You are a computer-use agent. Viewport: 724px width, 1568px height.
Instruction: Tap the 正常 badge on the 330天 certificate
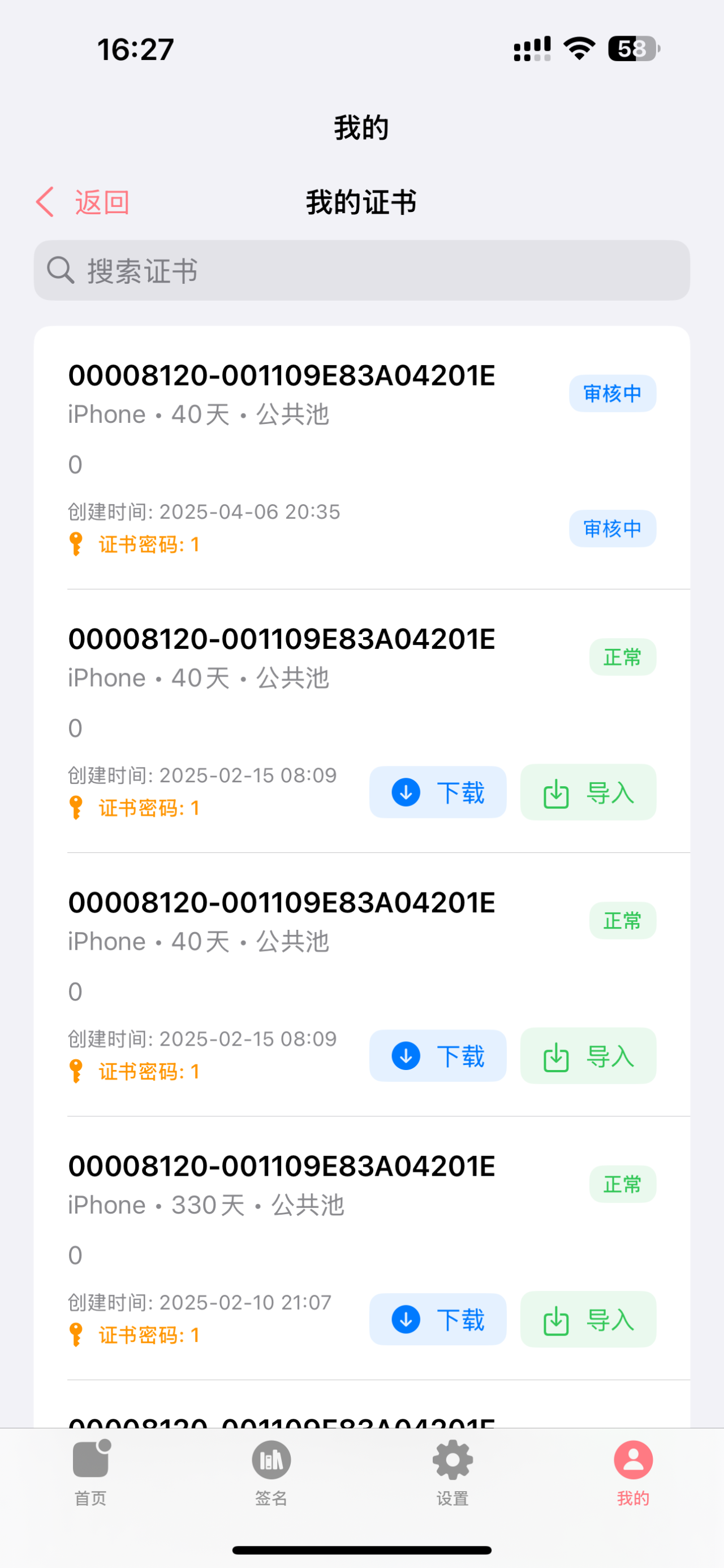point(622,1183)
